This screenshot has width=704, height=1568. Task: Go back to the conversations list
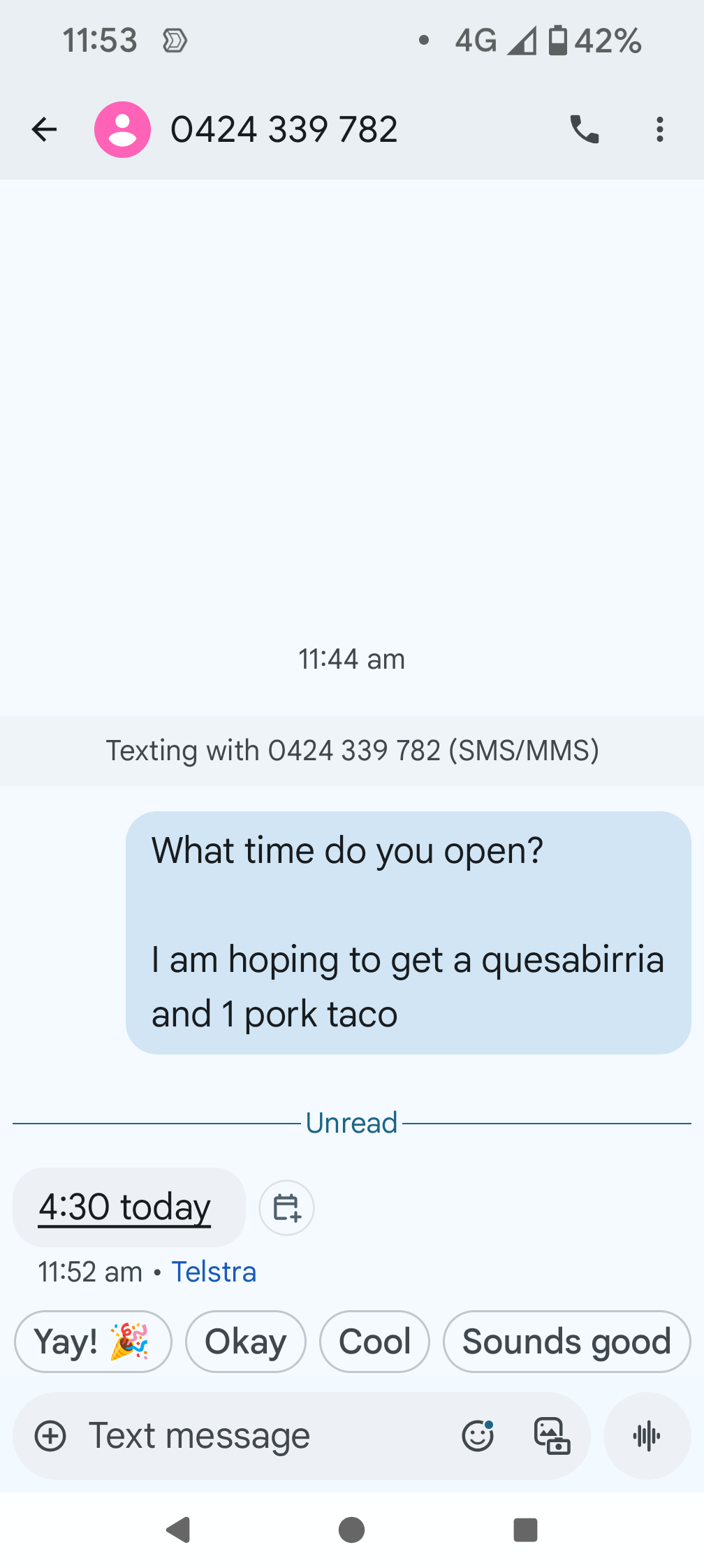pyautogui.click(x=45, y=130)
